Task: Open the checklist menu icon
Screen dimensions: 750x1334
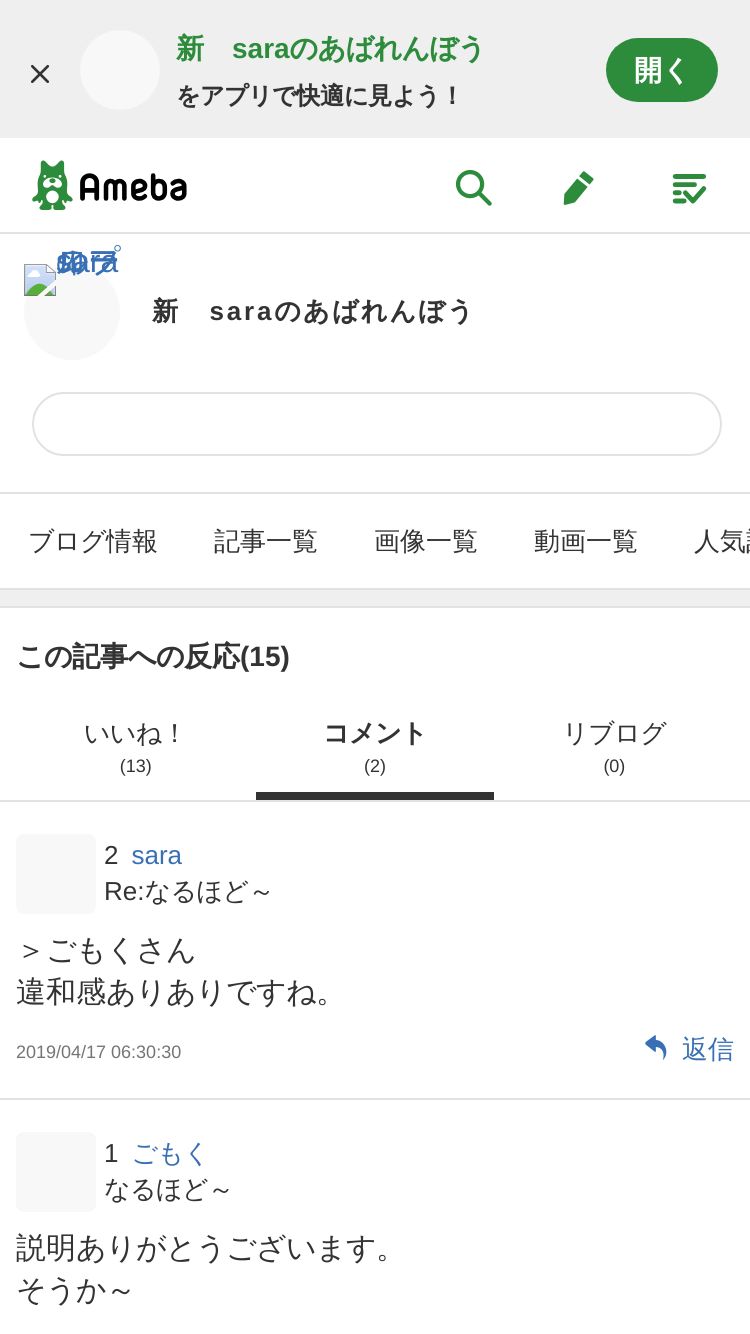Action: tap(689, 187)
